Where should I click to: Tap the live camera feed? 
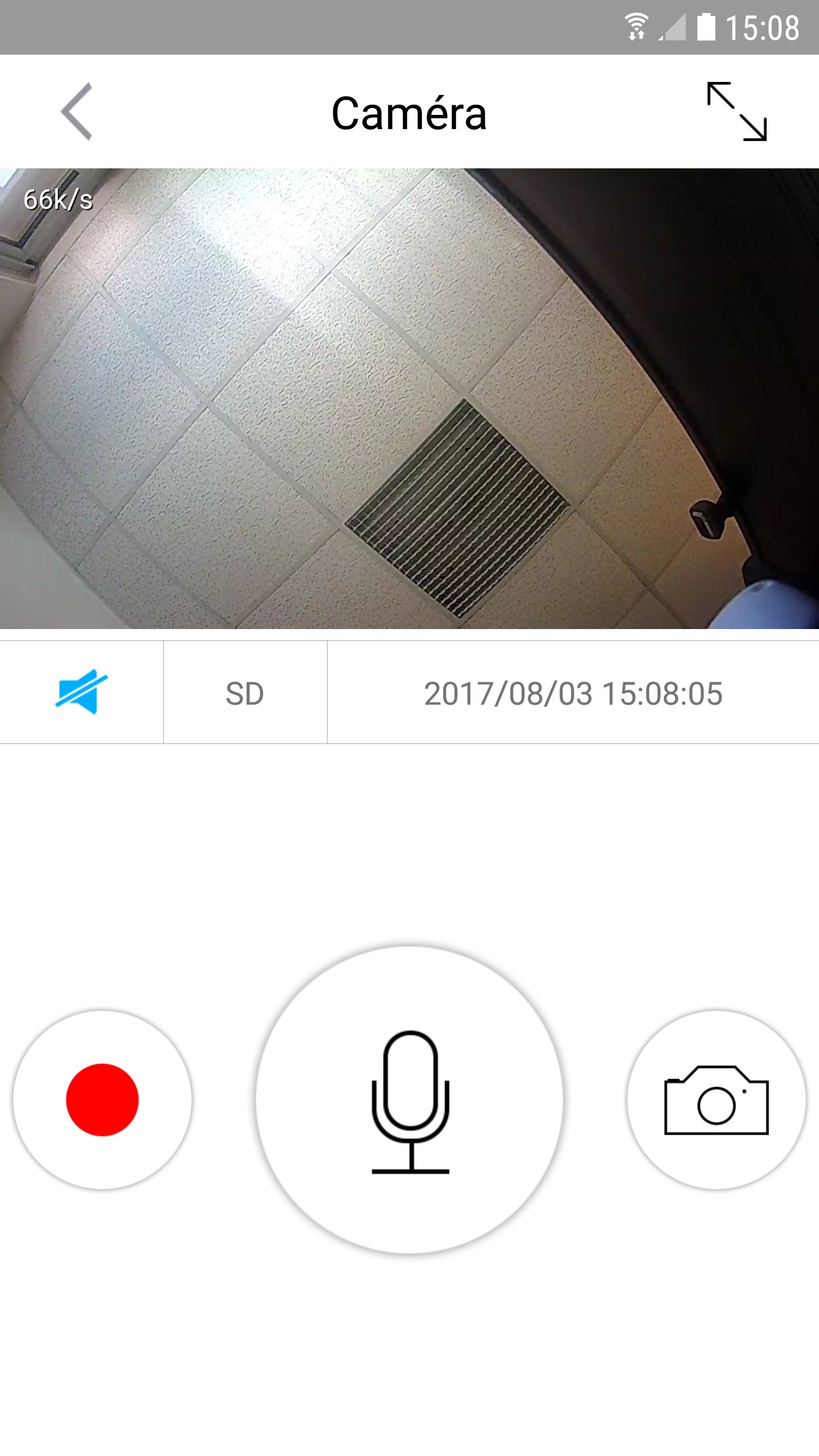coord(409,398)
